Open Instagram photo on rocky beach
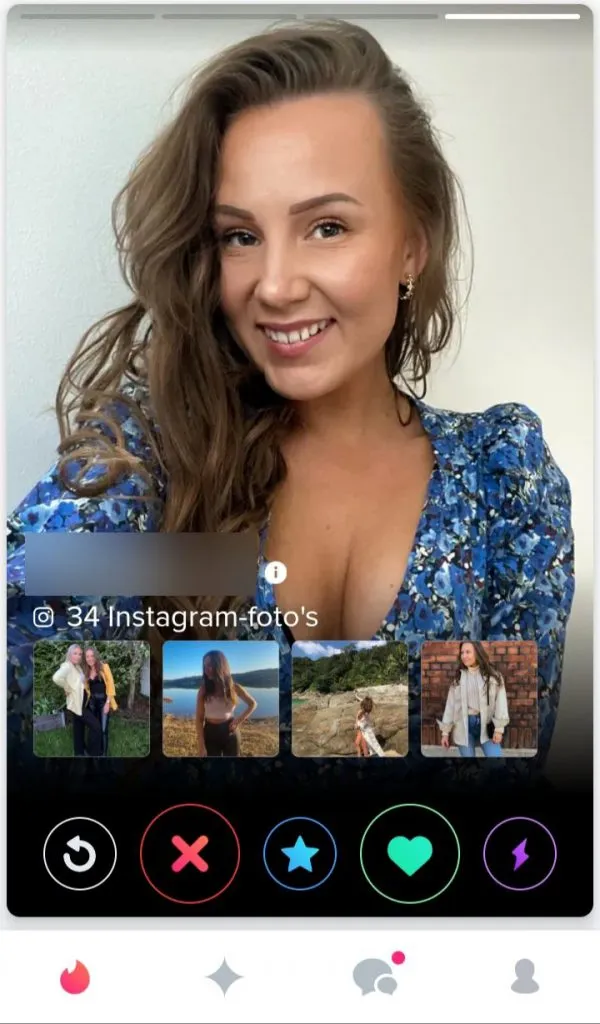 (350, 699)
